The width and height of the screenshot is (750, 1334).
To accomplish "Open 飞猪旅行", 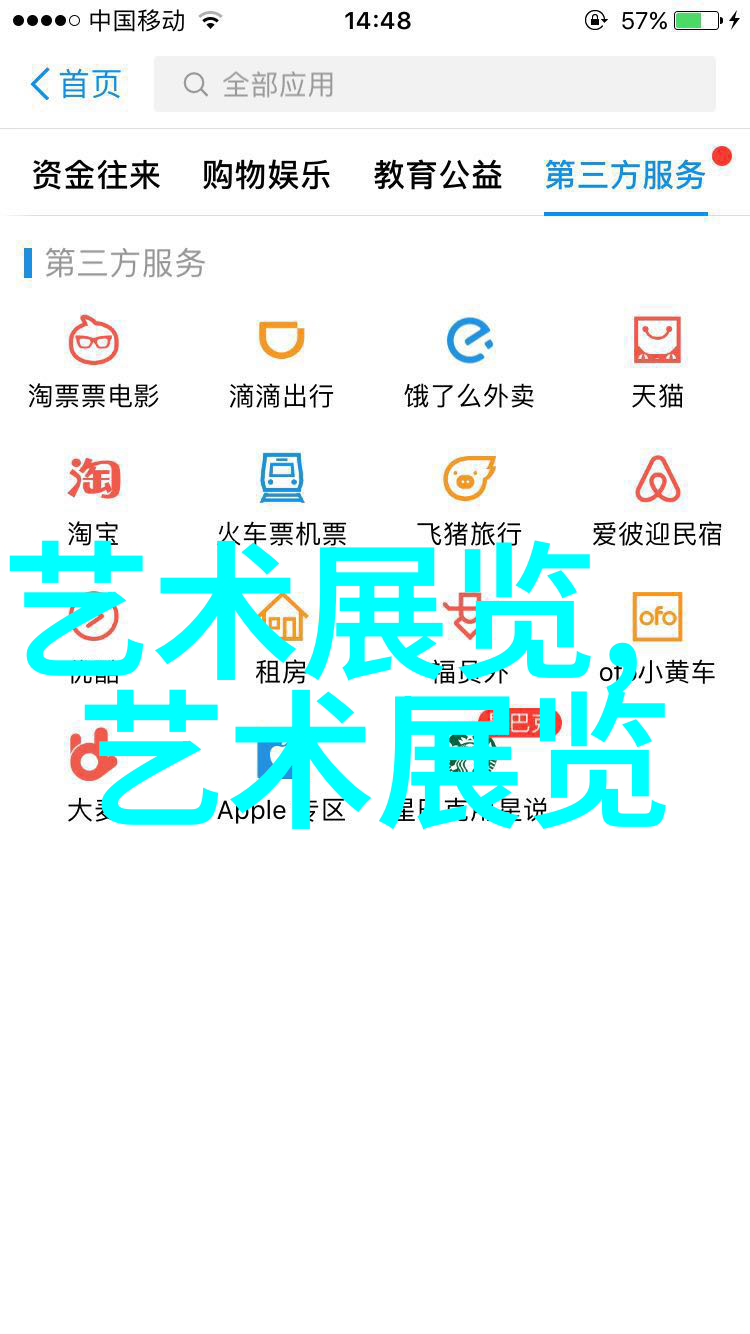I will [x=469, y=500].
